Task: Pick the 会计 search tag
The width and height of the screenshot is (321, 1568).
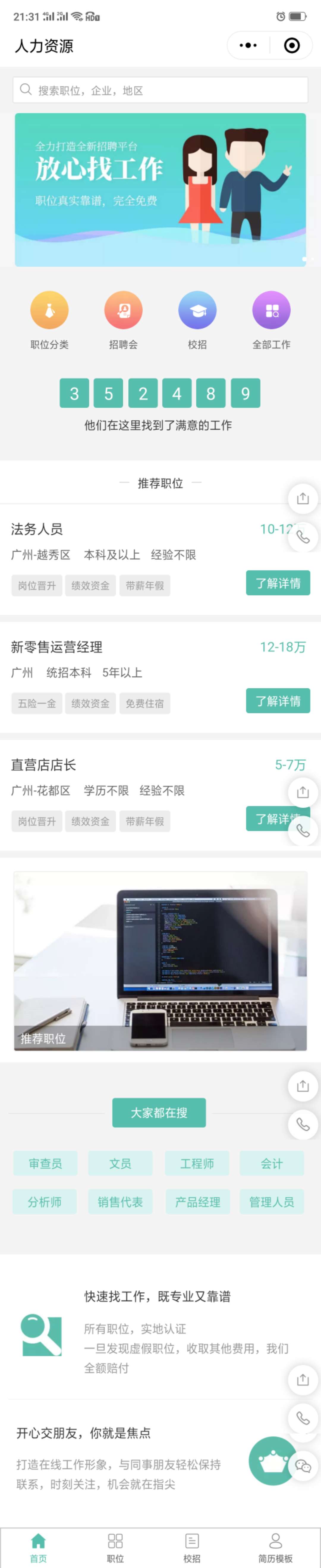Action: click(x=271, y=1163)
